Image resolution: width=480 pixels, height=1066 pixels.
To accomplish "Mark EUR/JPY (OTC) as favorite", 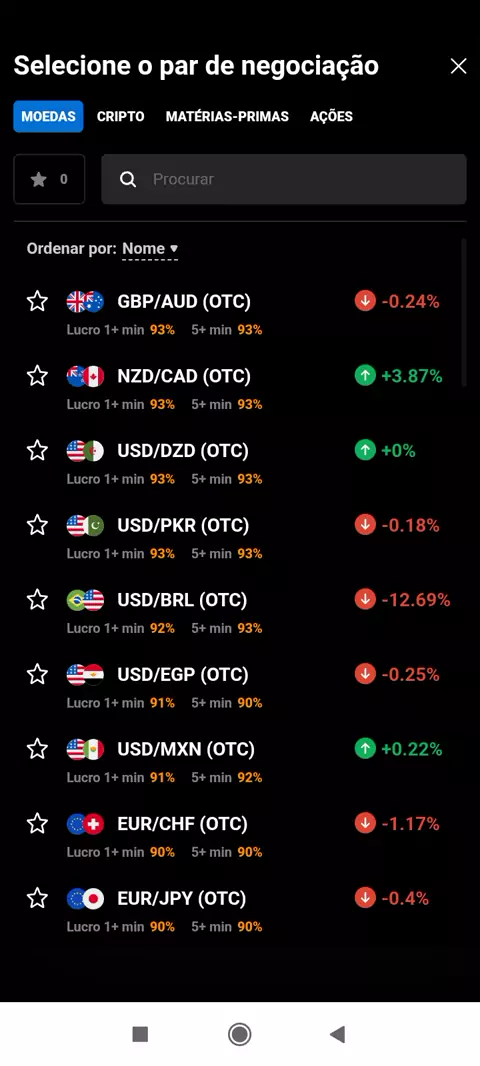I will 37,899.
